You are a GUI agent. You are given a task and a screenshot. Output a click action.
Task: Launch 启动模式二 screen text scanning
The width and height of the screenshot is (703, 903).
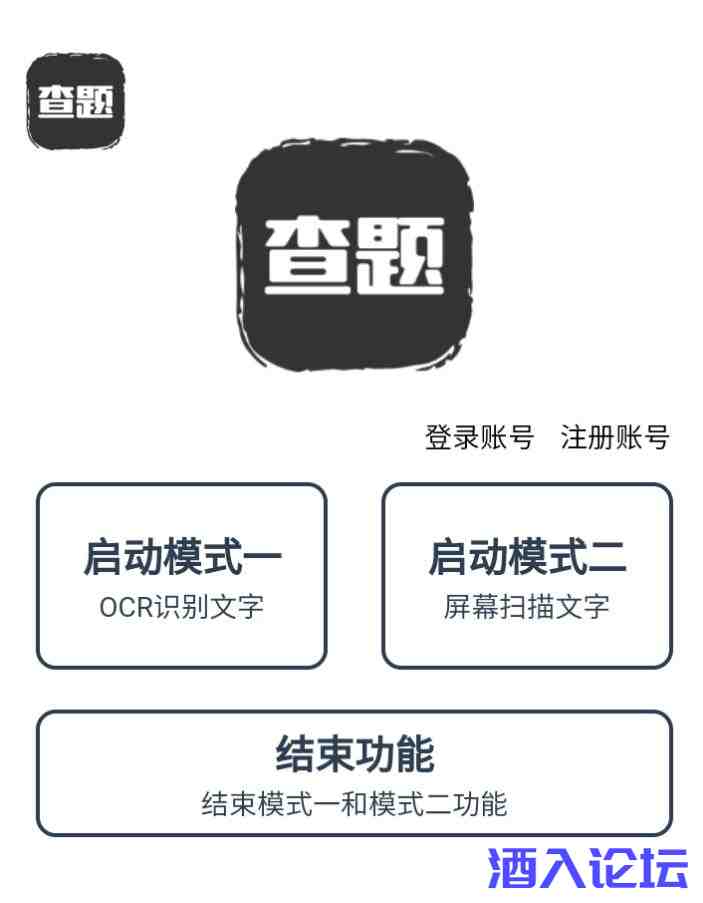point(527,576)
